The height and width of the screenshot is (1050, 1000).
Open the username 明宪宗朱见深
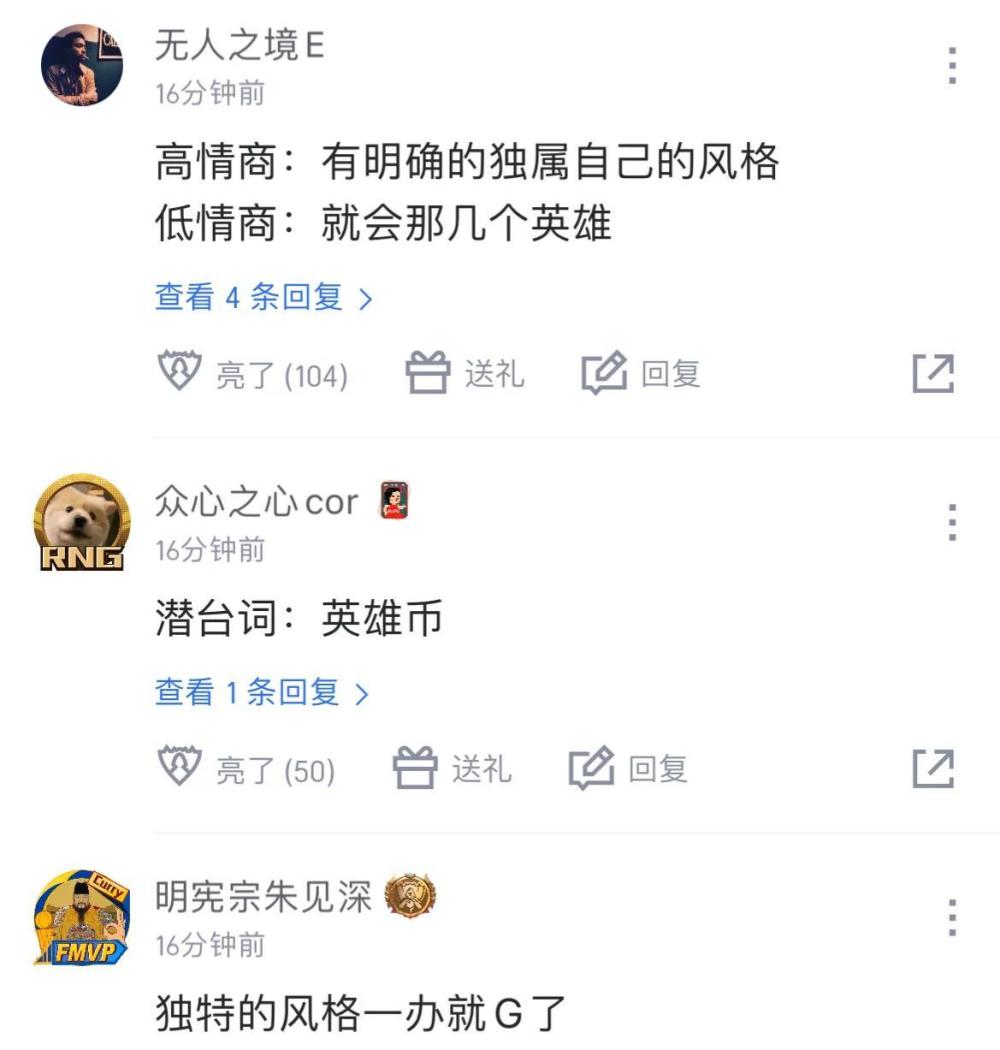263,897
